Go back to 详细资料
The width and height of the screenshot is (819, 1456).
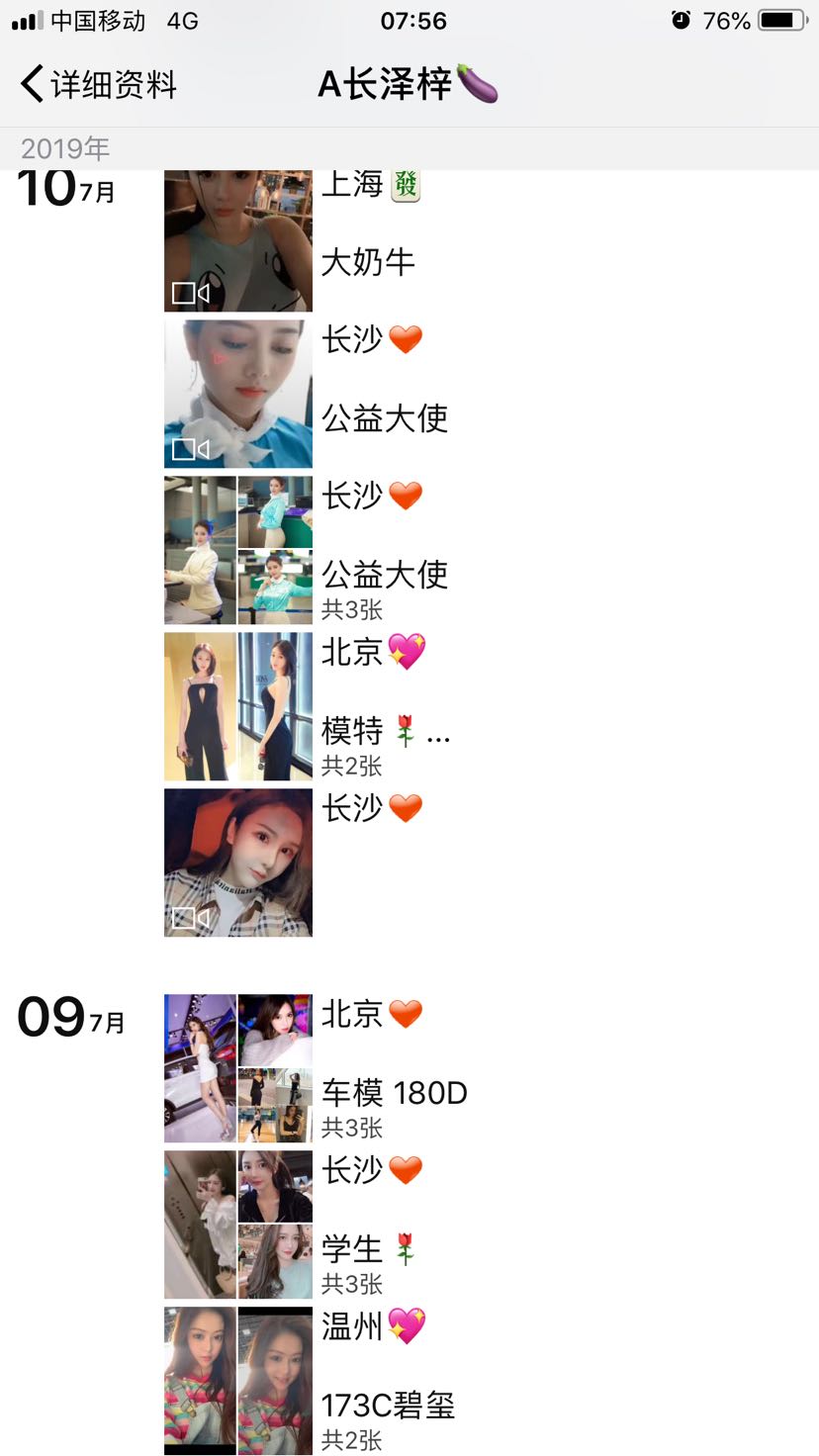point(97,85)
